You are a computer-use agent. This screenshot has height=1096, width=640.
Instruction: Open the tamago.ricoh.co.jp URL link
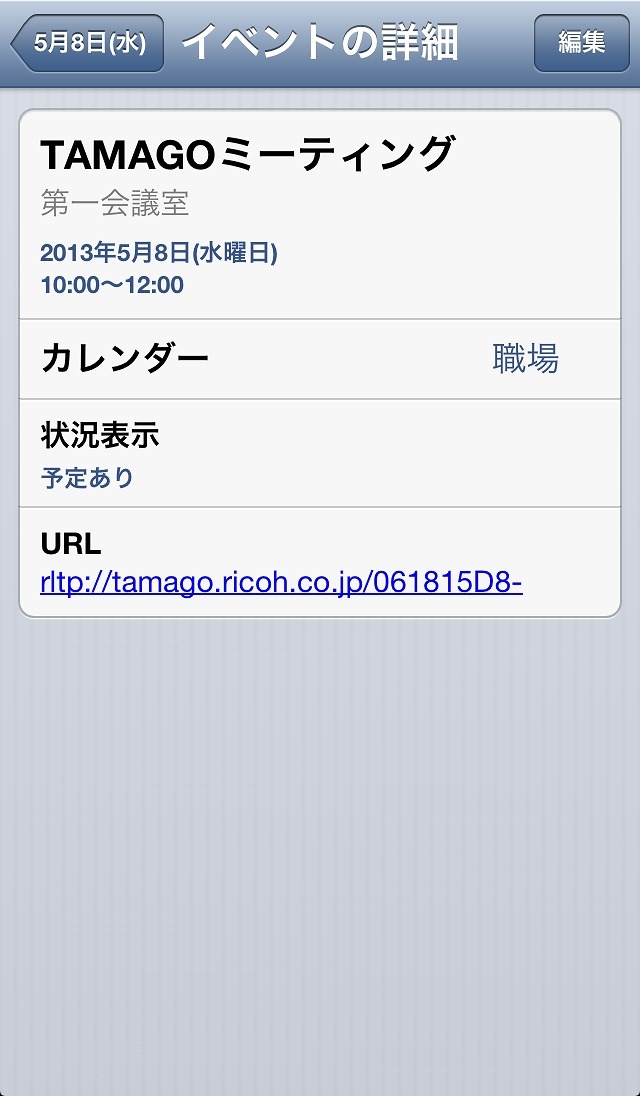tap(281, 583)
